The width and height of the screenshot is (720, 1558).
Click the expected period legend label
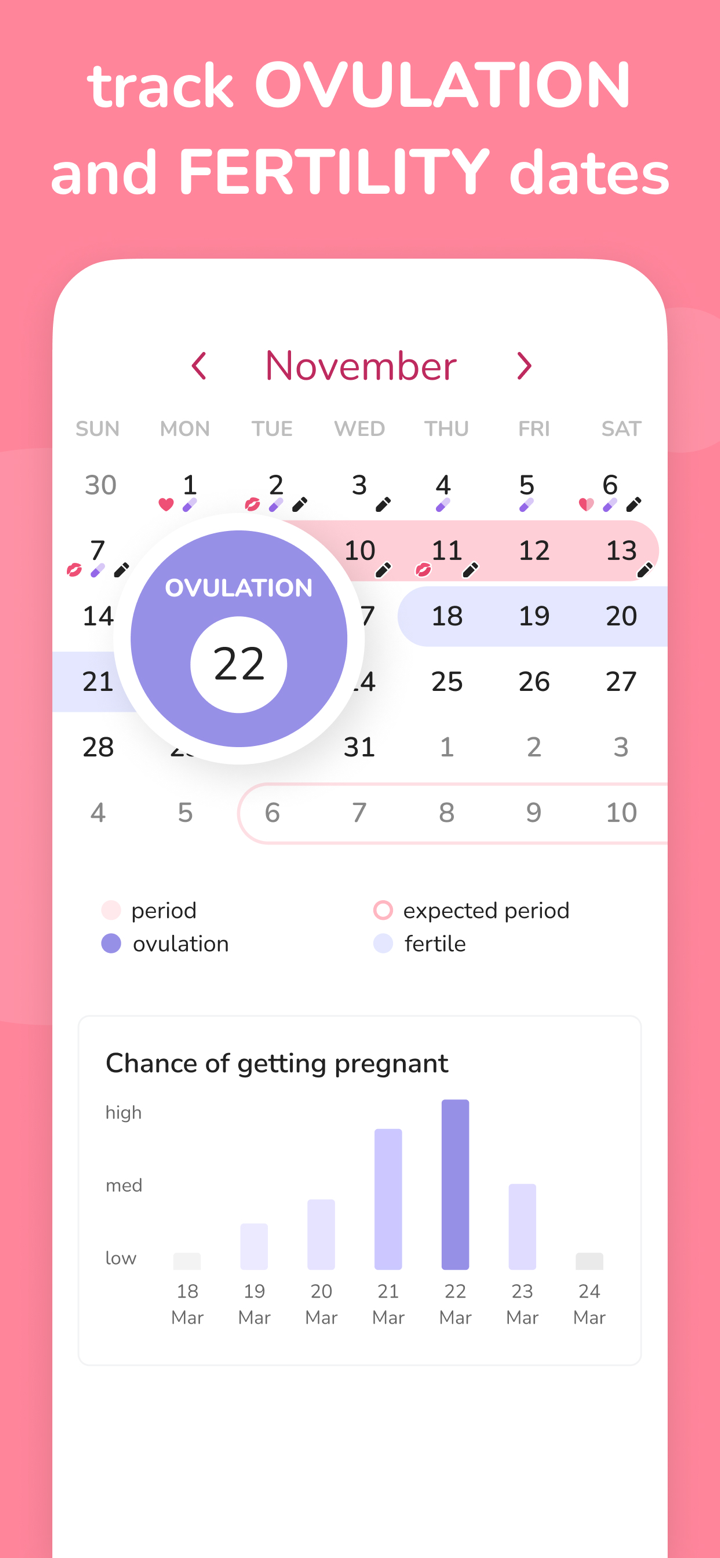tap(486, 911)
